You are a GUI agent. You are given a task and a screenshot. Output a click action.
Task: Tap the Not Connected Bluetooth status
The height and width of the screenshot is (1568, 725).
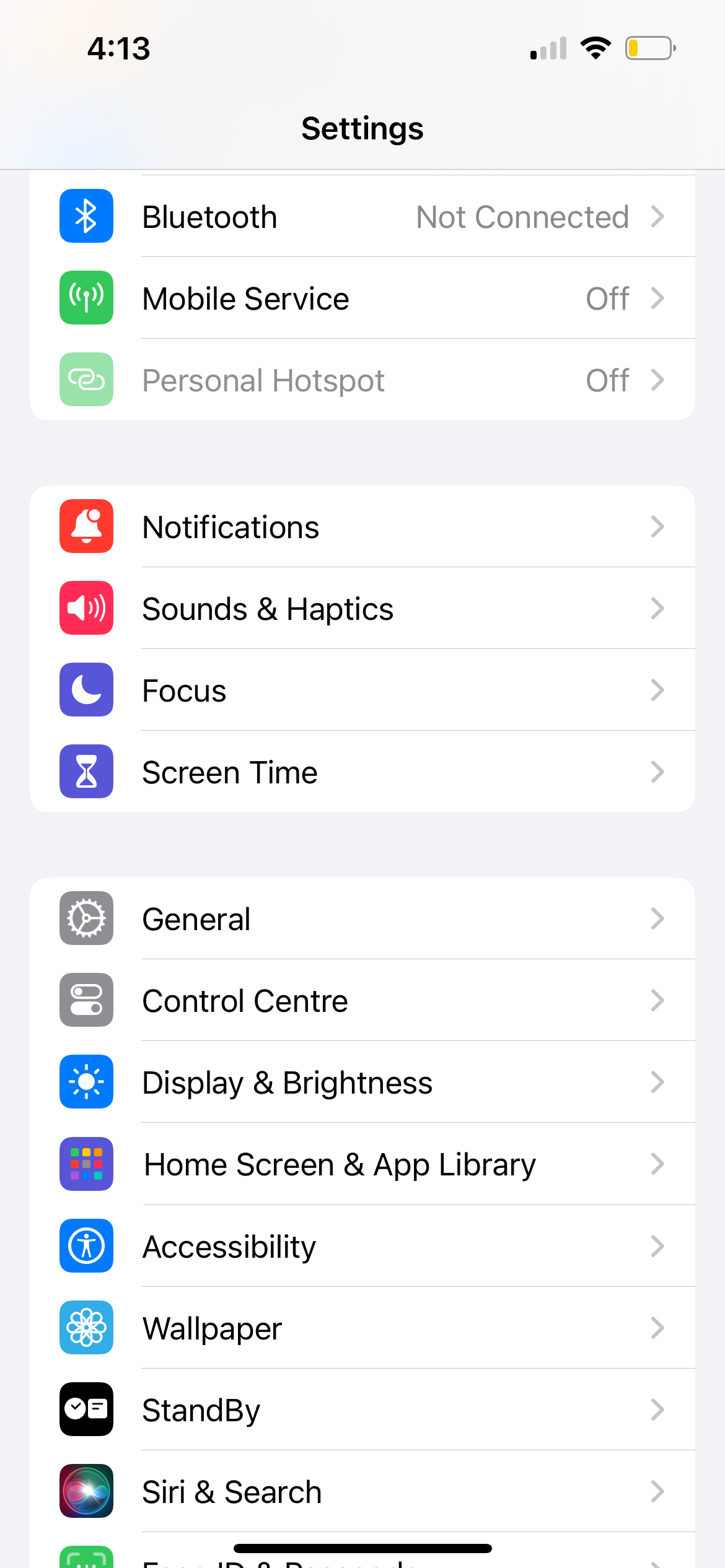(522, 216)
